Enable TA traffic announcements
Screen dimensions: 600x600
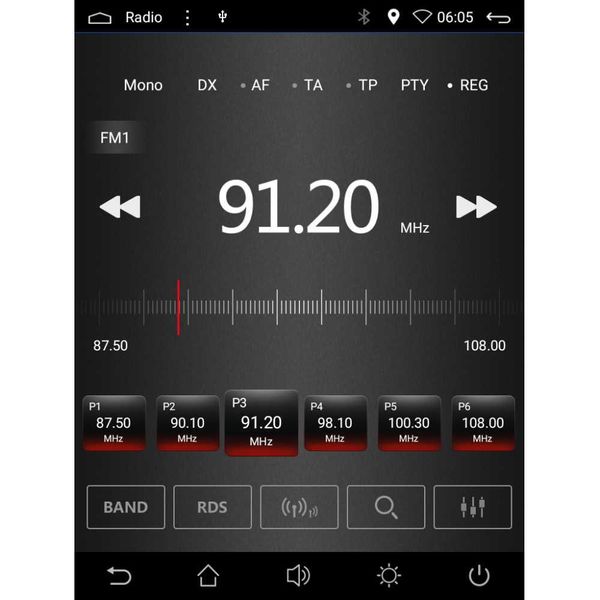tap(312, 85)
